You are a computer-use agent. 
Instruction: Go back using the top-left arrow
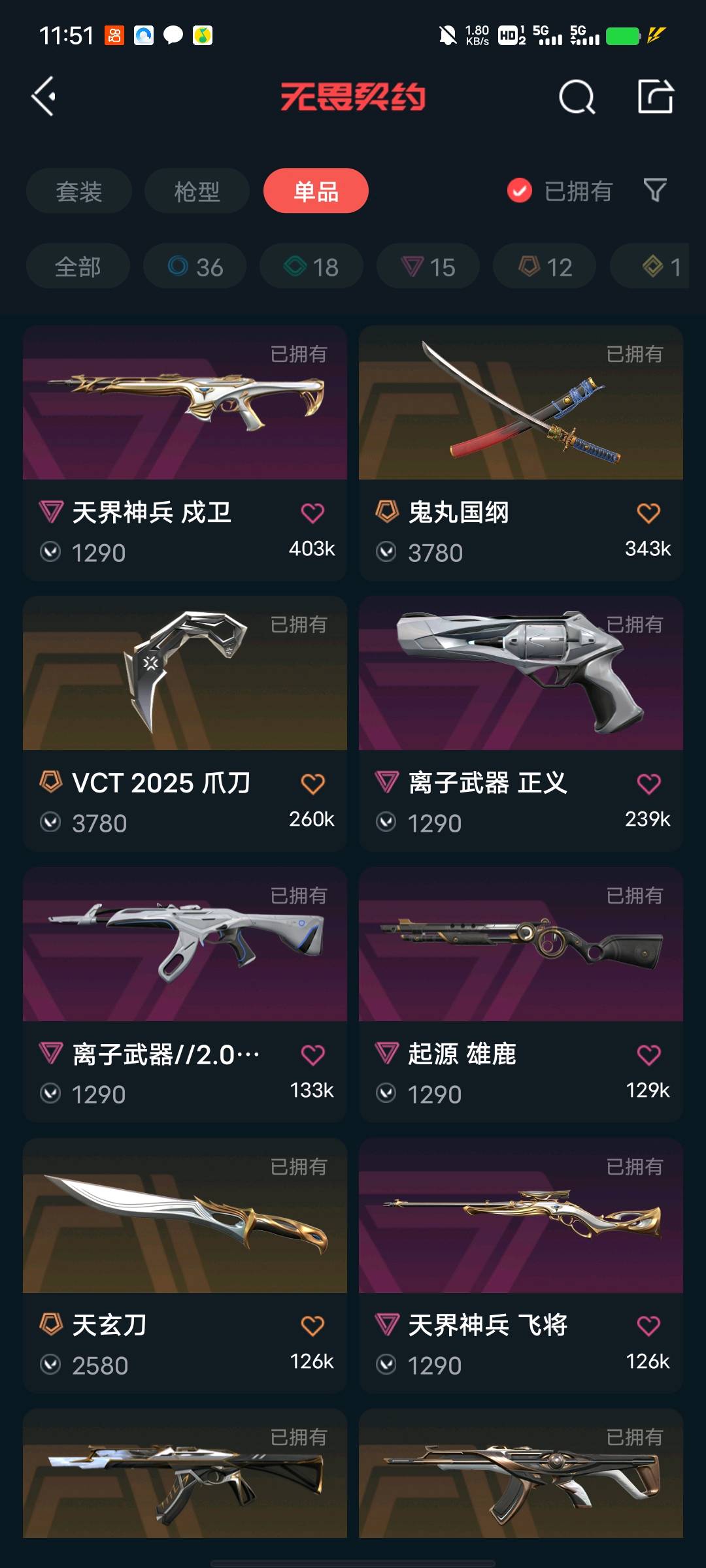click(44, 97)
